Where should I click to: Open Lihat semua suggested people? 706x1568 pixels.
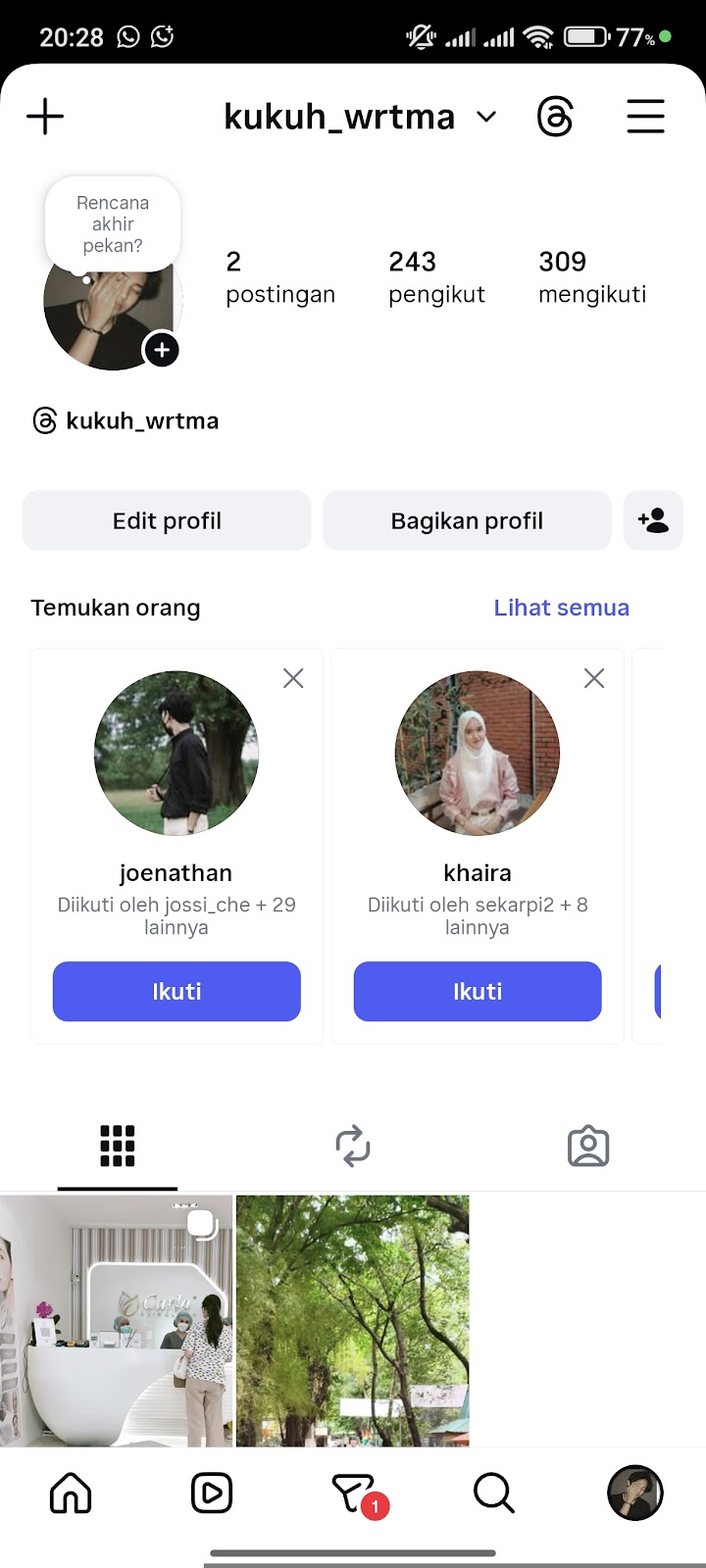click(561, 608)
